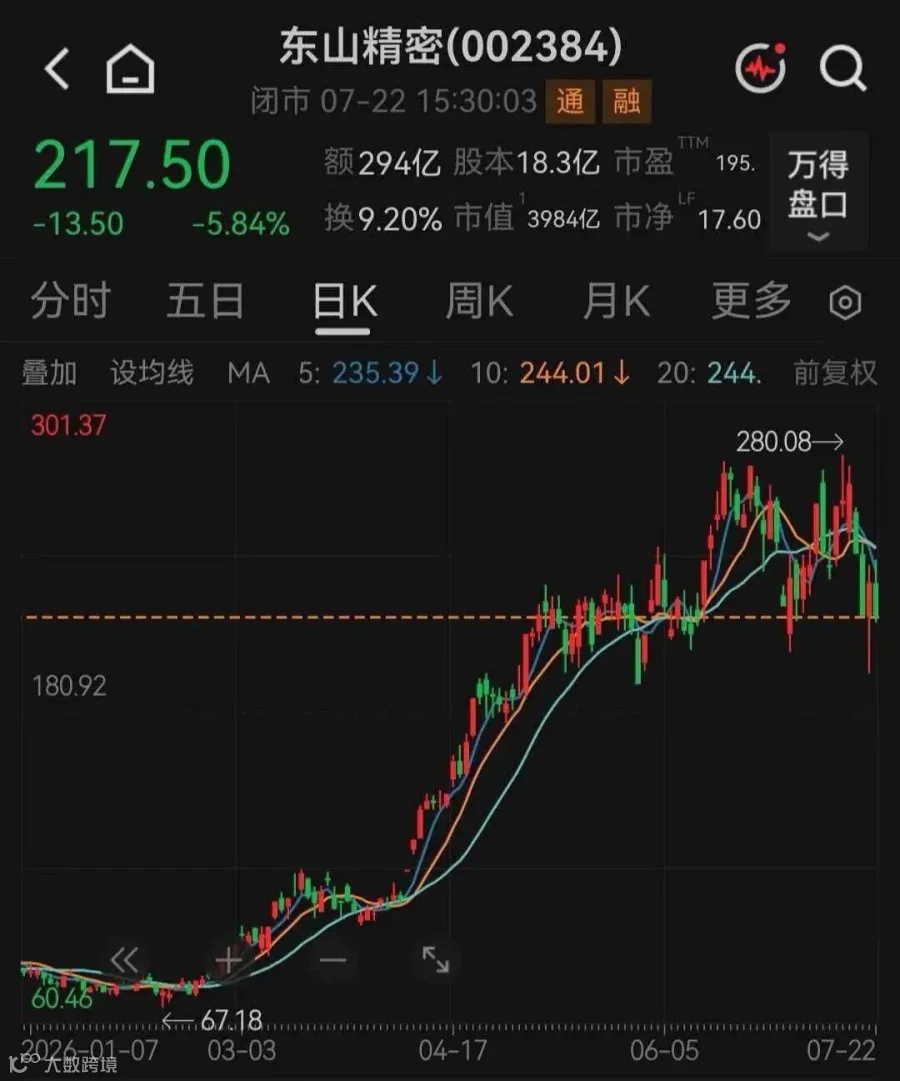Change the 前复权 adjustment mode
This screenshot has width=900, height=1081.
pos(835,373)
